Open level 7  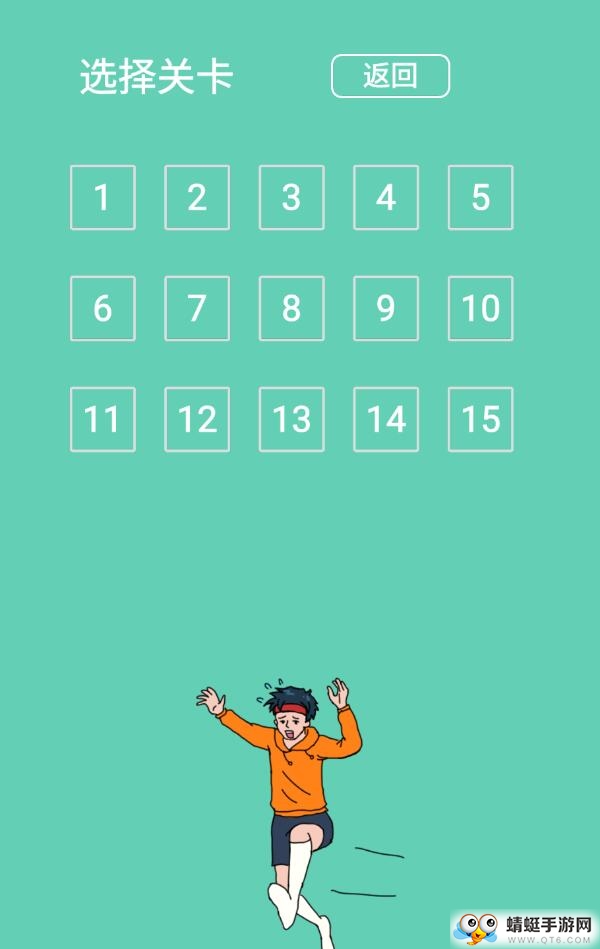(x=197, y=308)
